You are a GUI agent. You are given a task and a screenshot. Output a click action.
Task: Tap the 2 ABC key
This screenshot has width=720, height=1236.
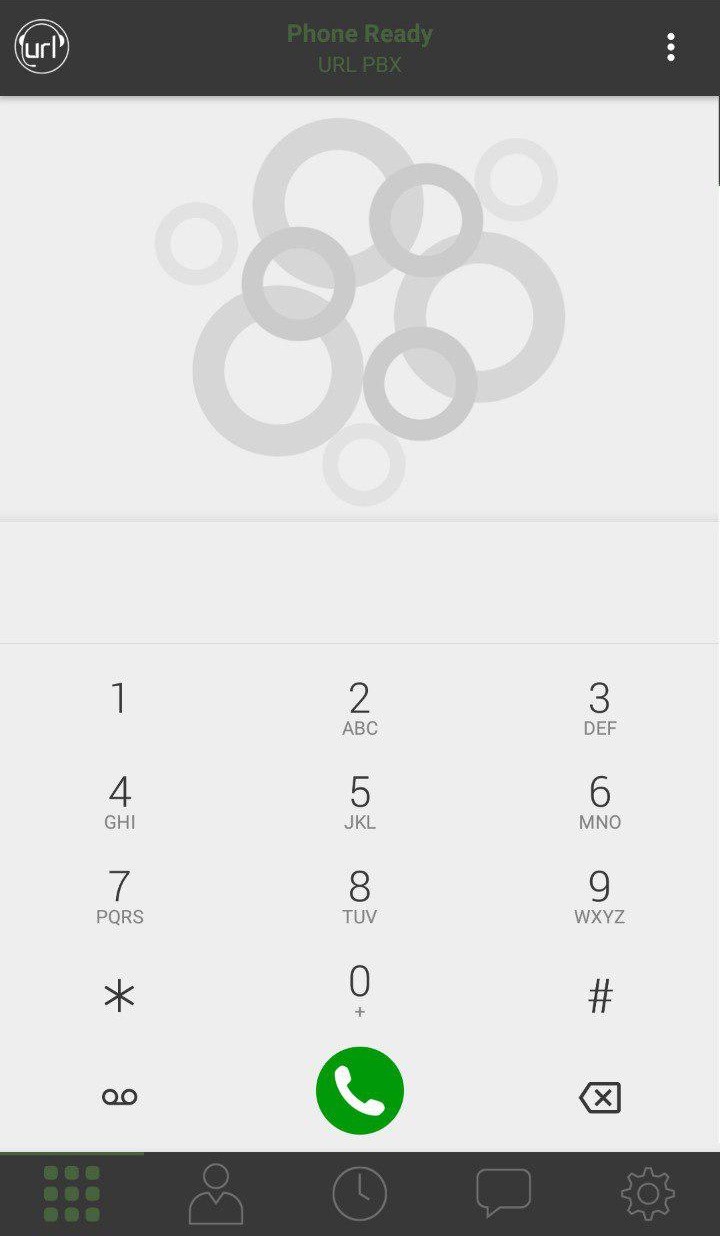[359, 708]
